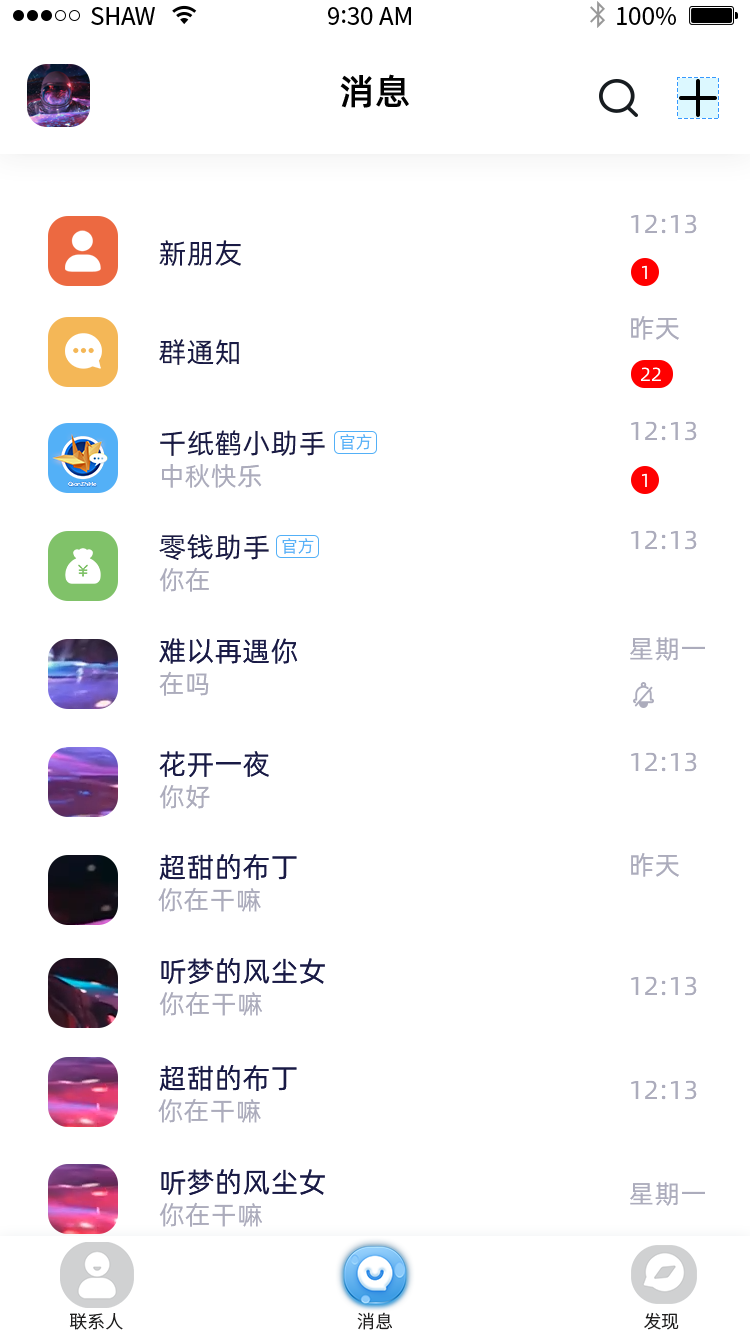Expand the 千纸鹤小助手 official tag
Image resolution: width=750 pixels, height=1334 pixels.
coord(355,443)
